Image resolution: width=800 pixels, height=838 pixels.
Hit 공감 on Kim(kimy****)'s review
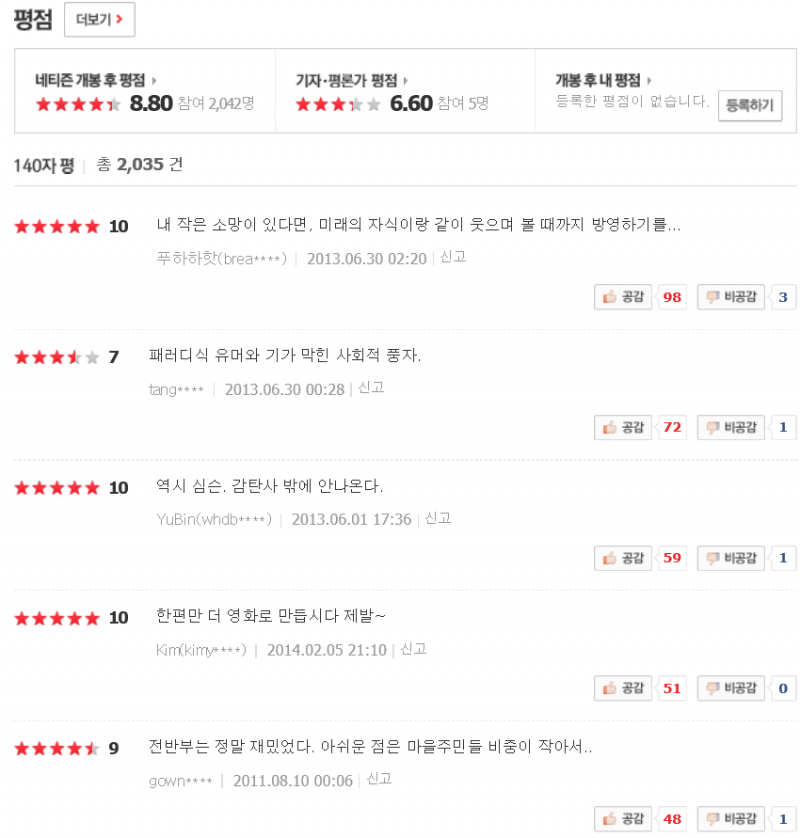(x=623, y=687)
